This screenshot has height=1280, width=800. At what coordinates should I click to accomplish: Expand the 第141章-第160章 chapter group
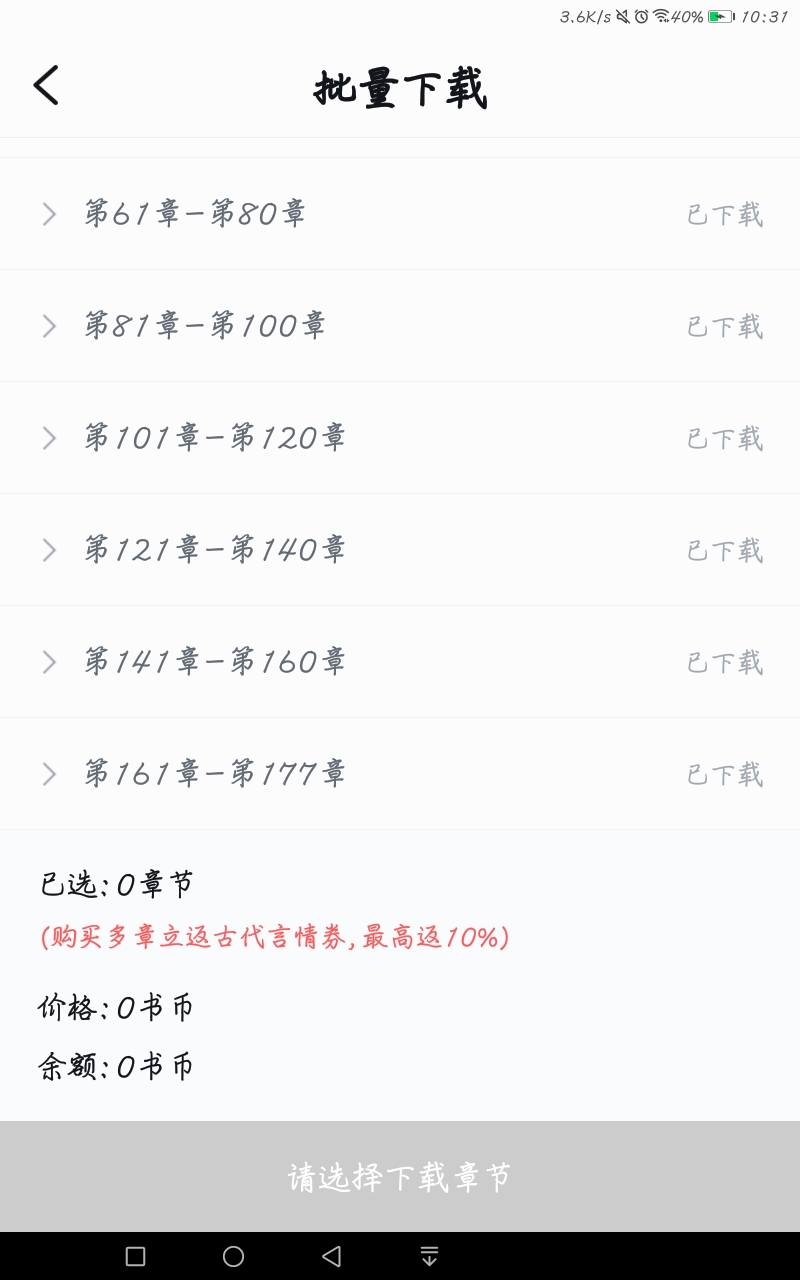400,662
